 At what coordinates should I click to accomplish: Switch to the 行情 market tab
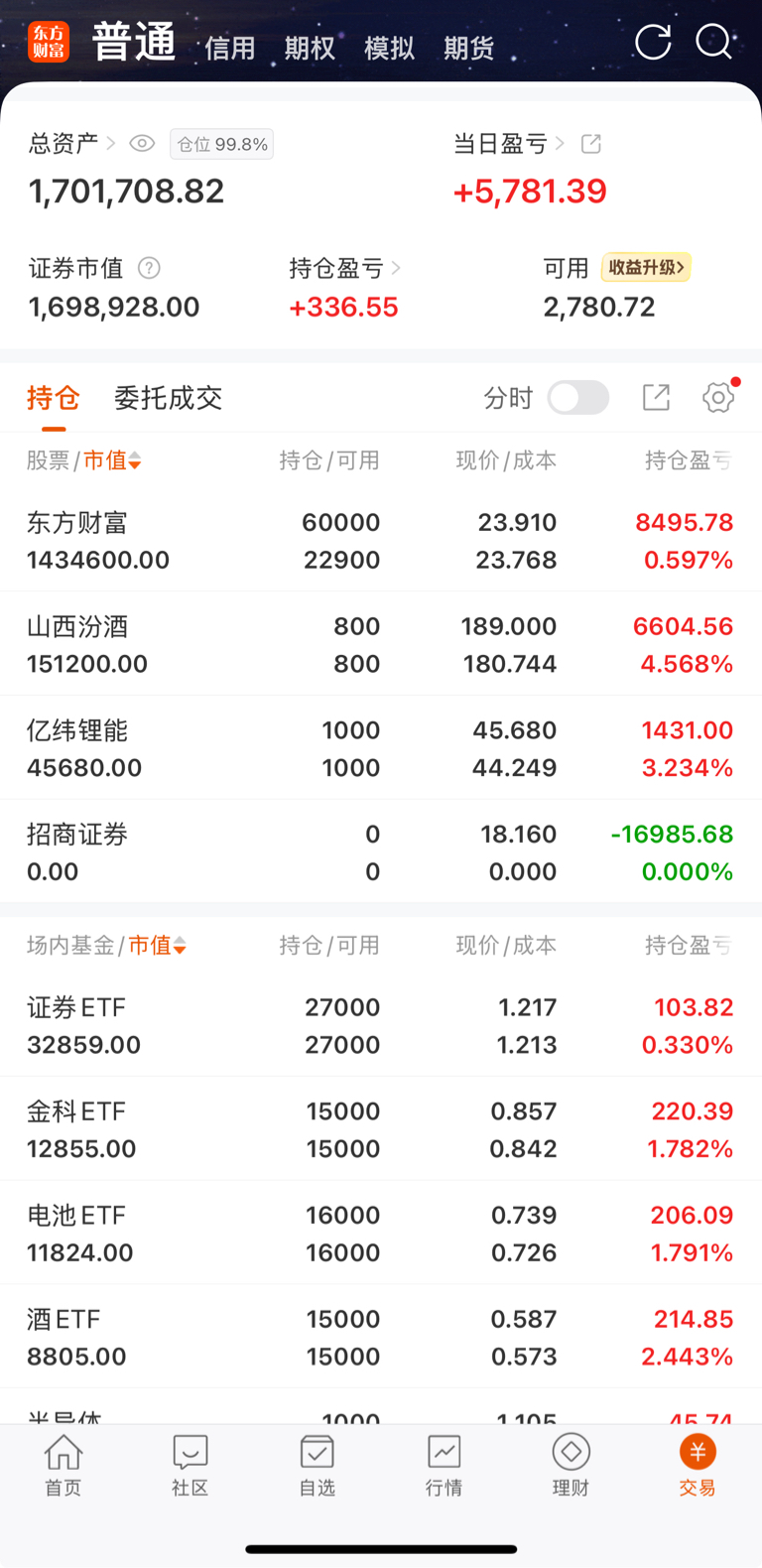[444, 1466]
